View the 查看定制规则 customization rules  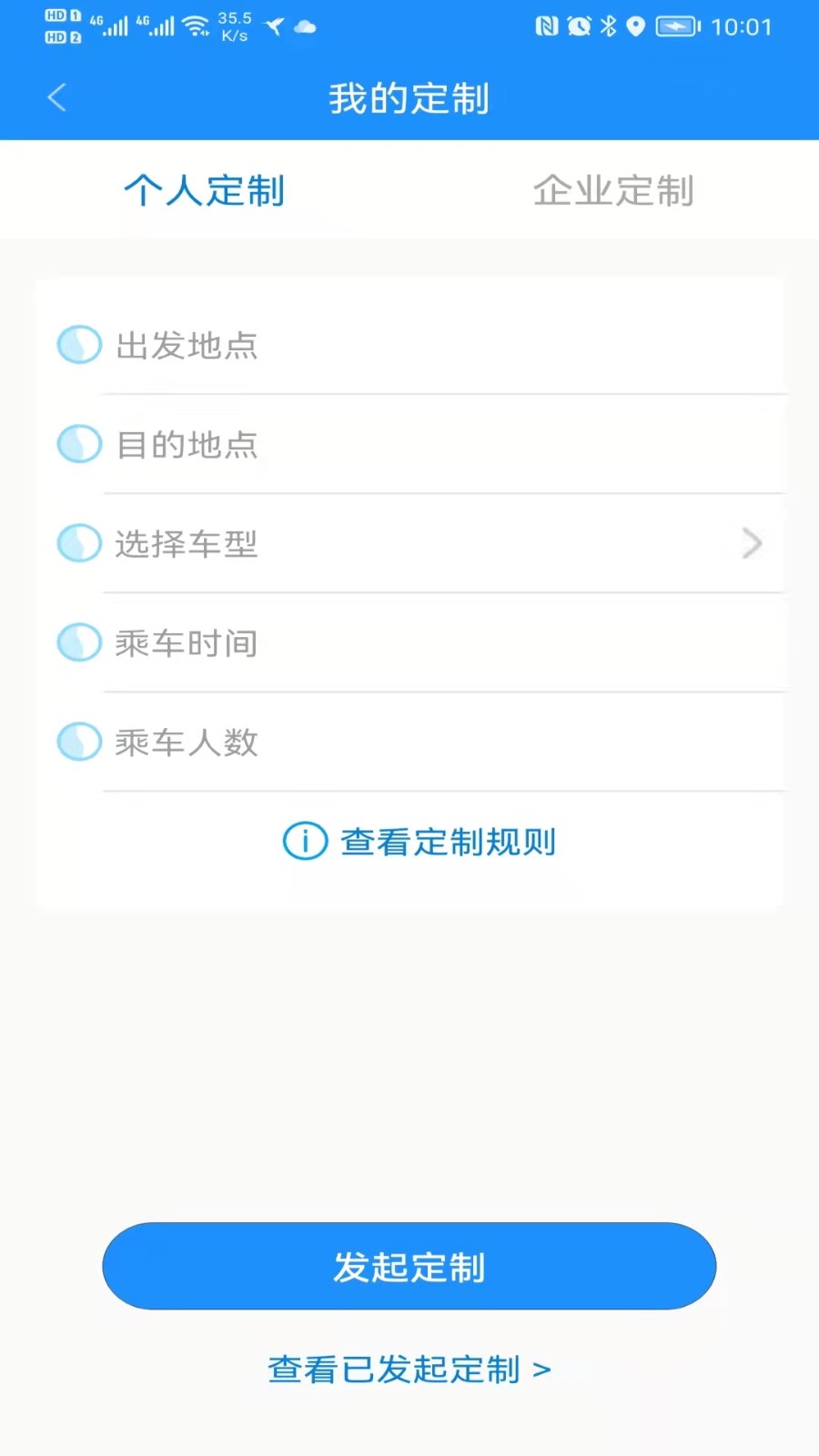click(x=420, y=842)
